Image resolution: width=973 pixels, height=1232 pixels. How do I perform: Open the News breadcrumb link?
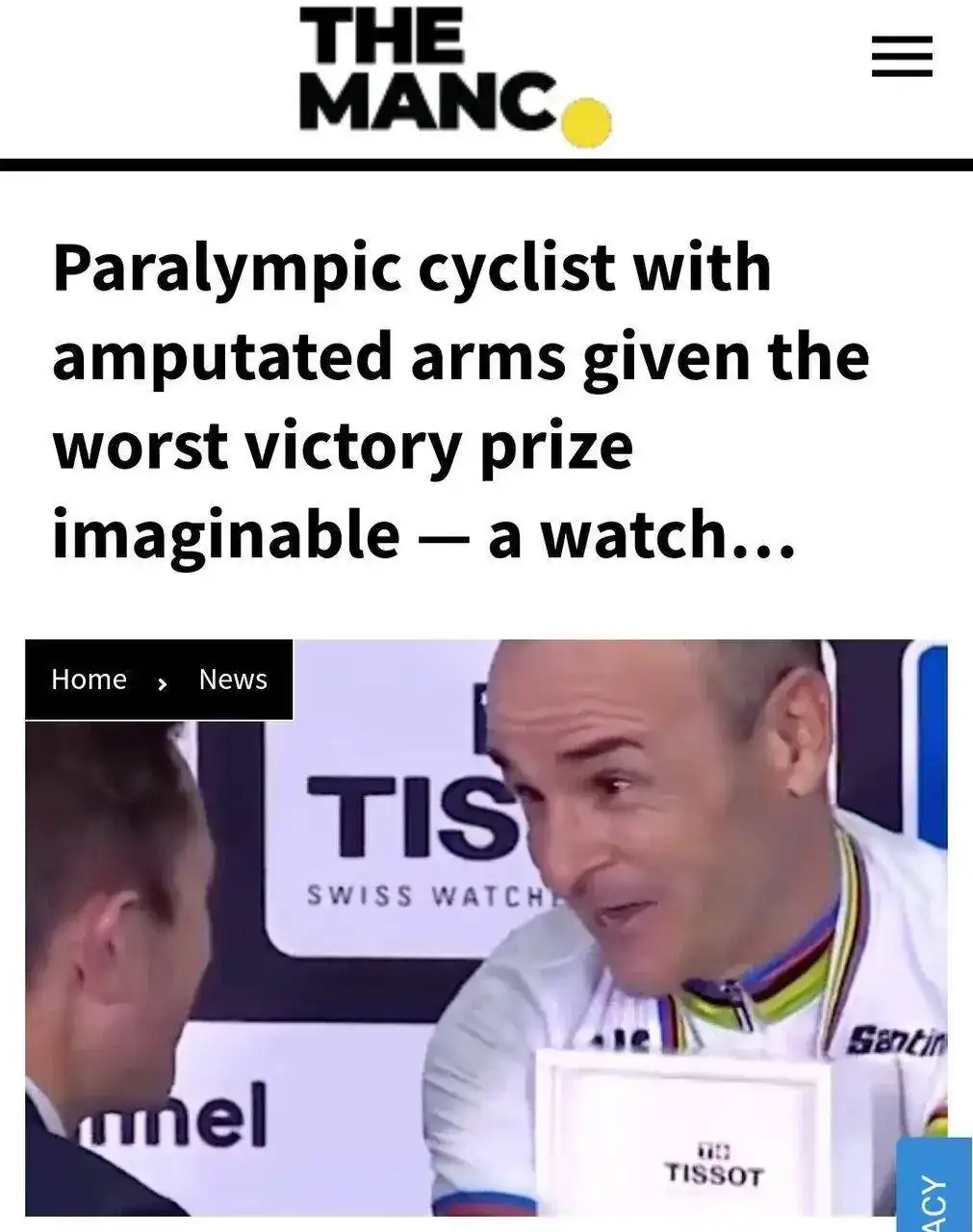click(233, 680)
